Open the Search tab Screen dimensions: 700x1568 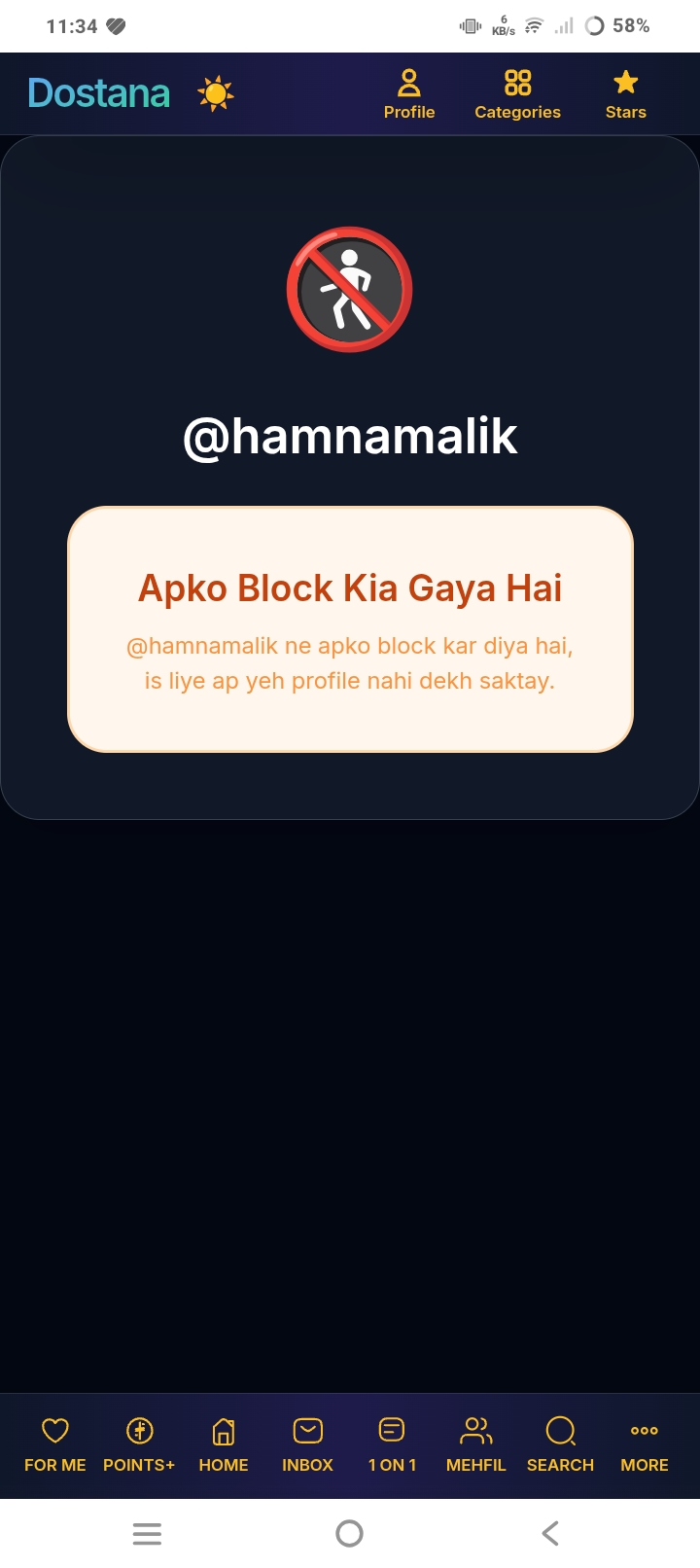[560, 1445]
